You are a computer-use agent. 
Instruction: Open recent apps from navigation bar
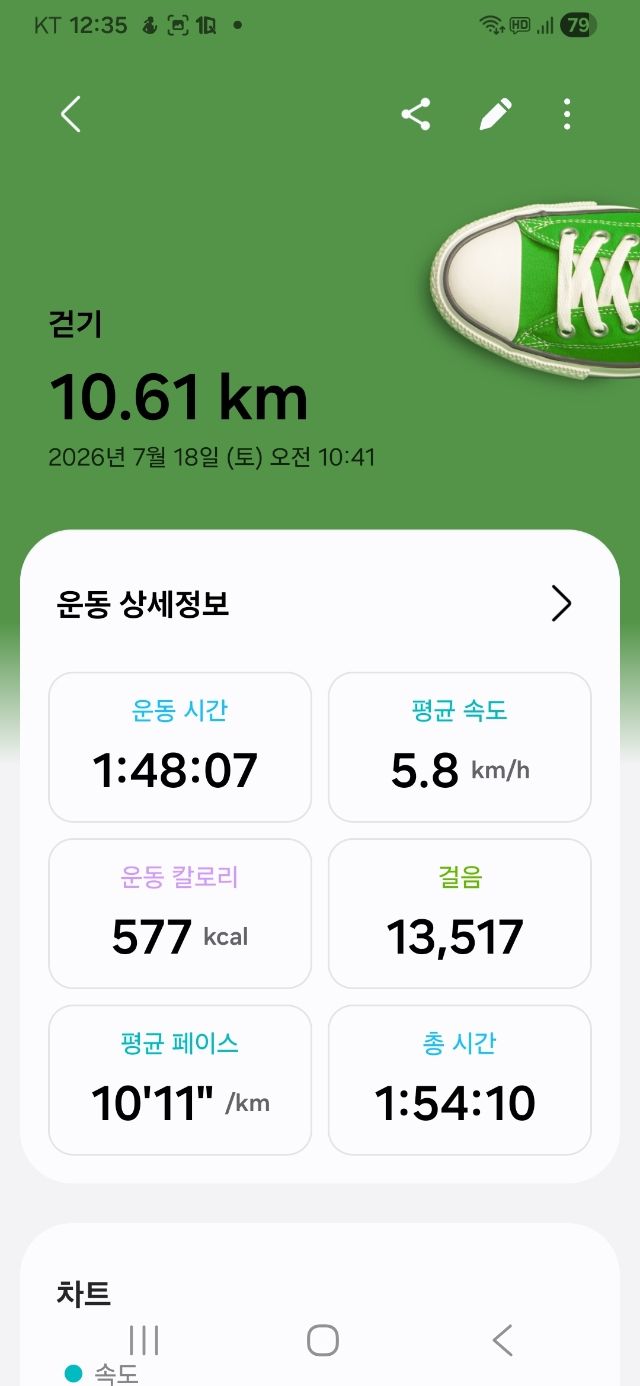(144, 1340)
